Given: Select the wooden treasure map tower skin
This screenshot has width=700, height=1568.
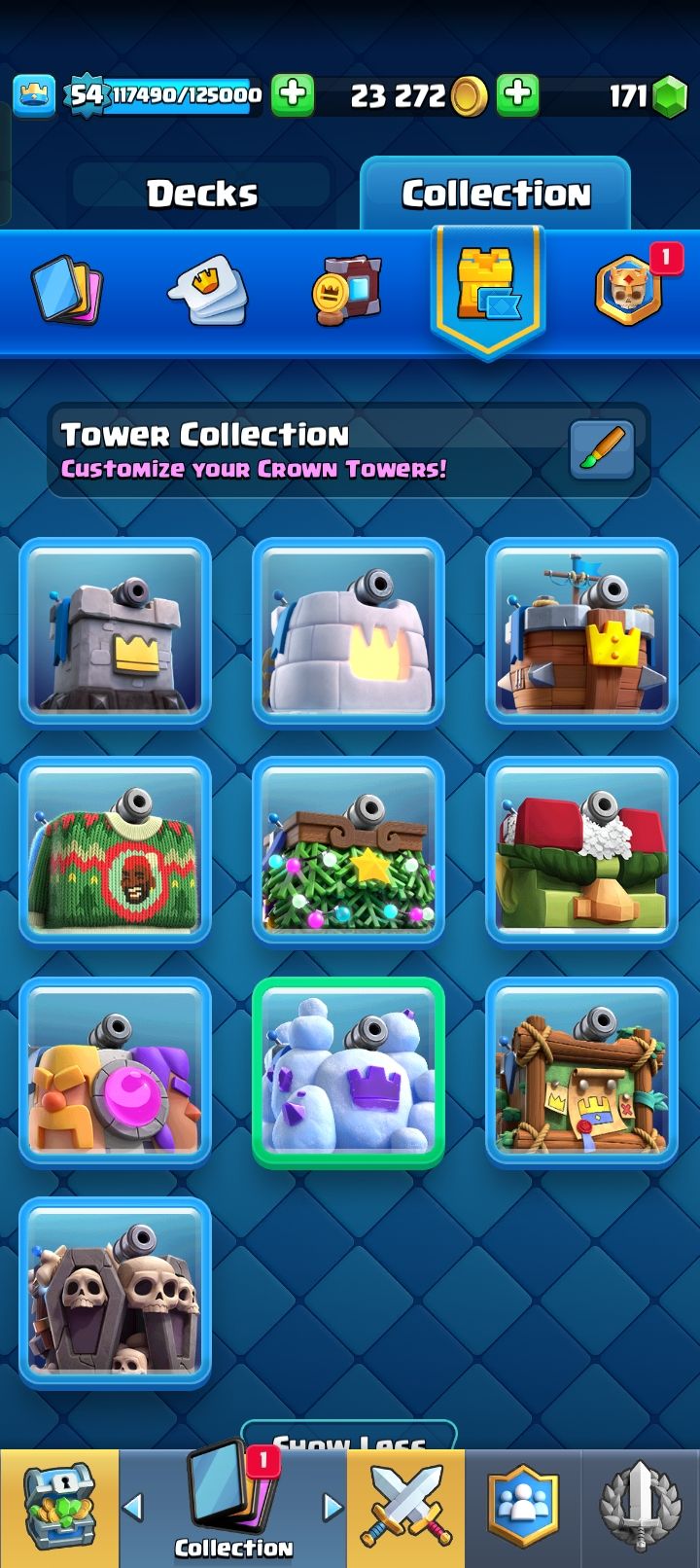Looking at the screenshot, I should click(581, 1071).
